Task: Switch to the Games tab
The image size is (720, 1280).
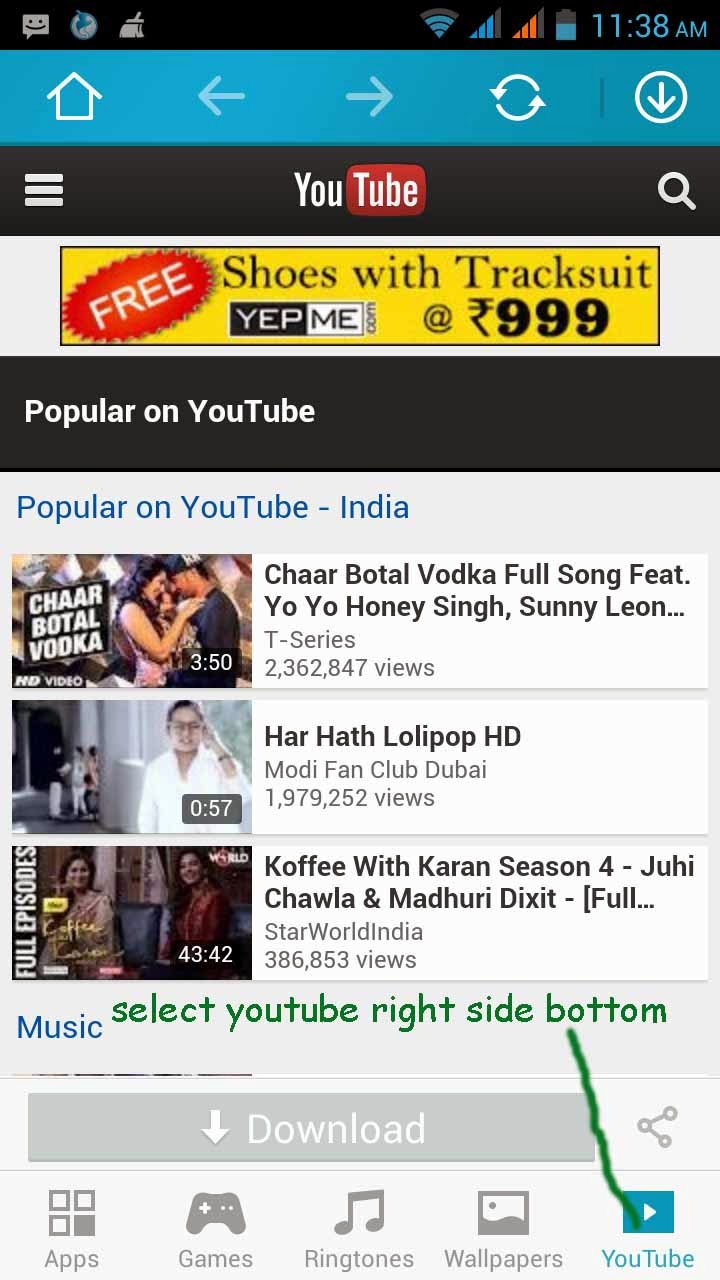Action: [x=215, y=1228]
